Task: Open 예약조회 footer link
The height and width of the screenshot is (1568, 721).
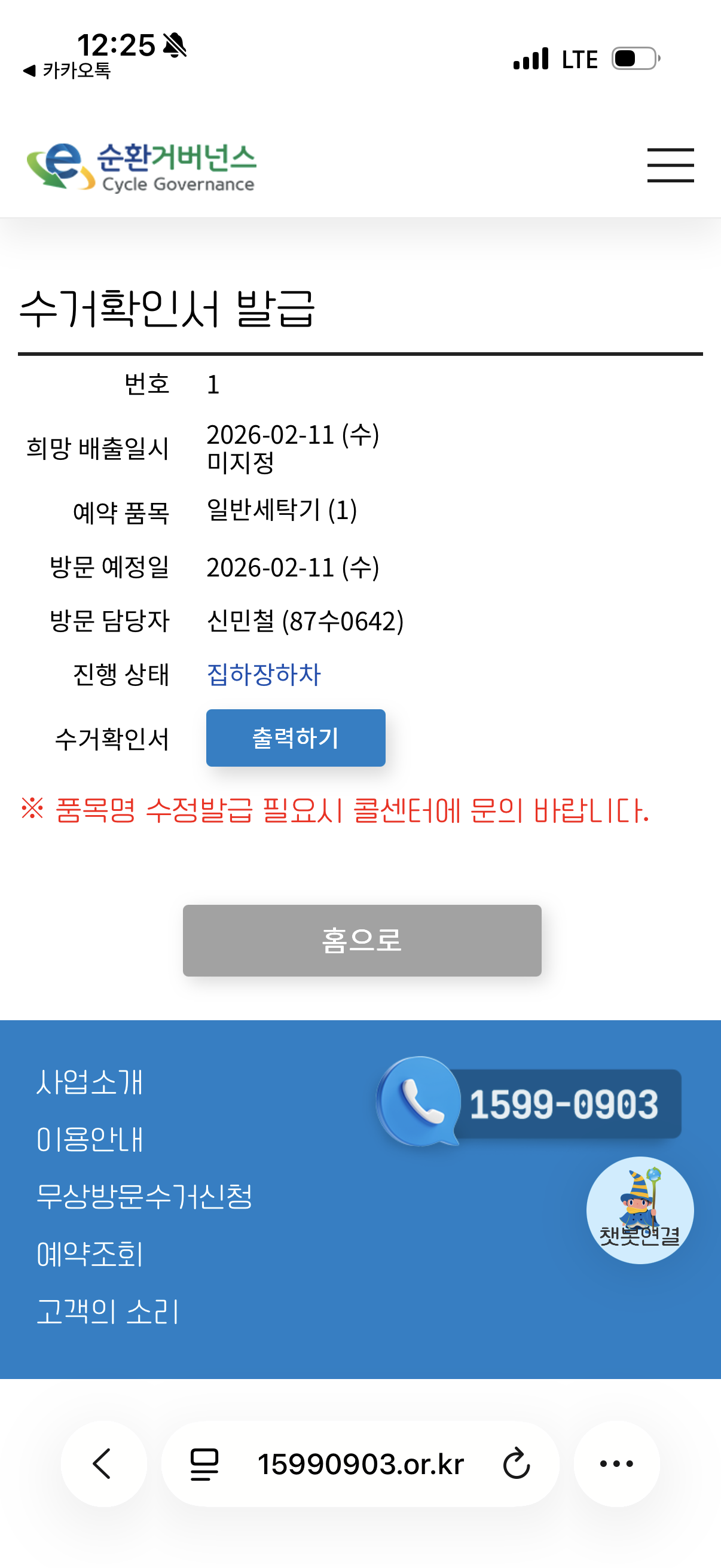Action: (90, 1254)
